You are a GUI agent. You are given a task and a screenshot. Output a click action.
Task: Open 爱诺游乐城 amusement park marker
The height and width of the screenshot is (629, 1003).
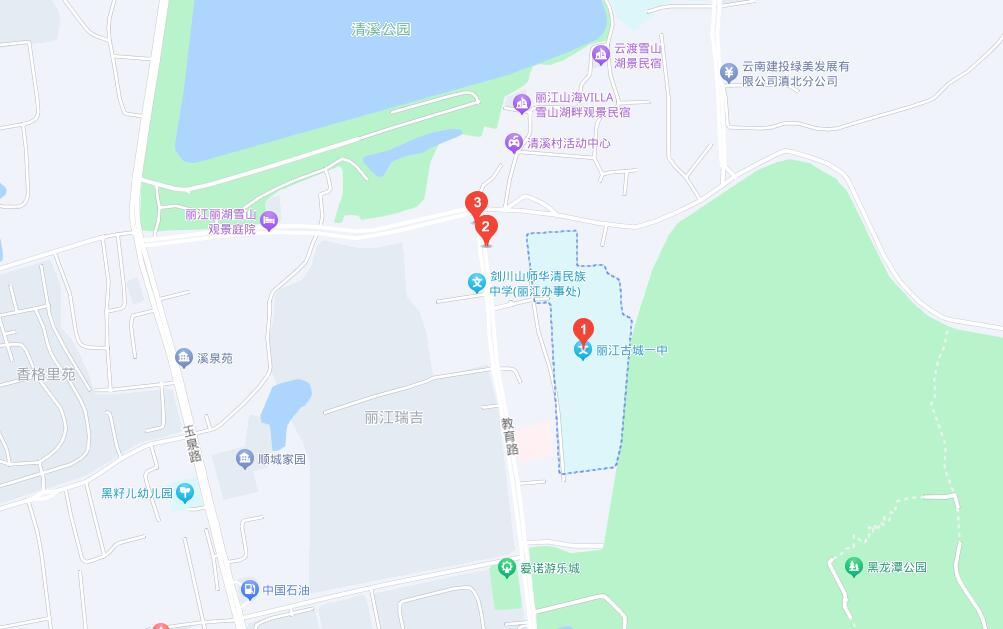tap(507, 568)
